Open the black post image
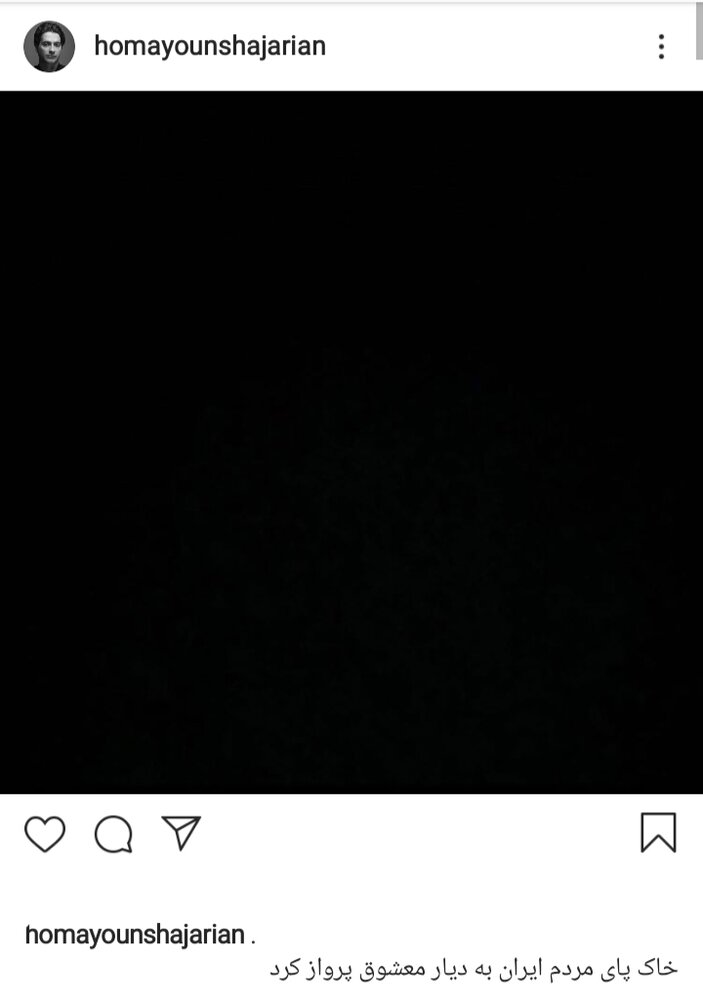Image resolution: width=703 pixels, height=1000 pixels. pos(351,442)
